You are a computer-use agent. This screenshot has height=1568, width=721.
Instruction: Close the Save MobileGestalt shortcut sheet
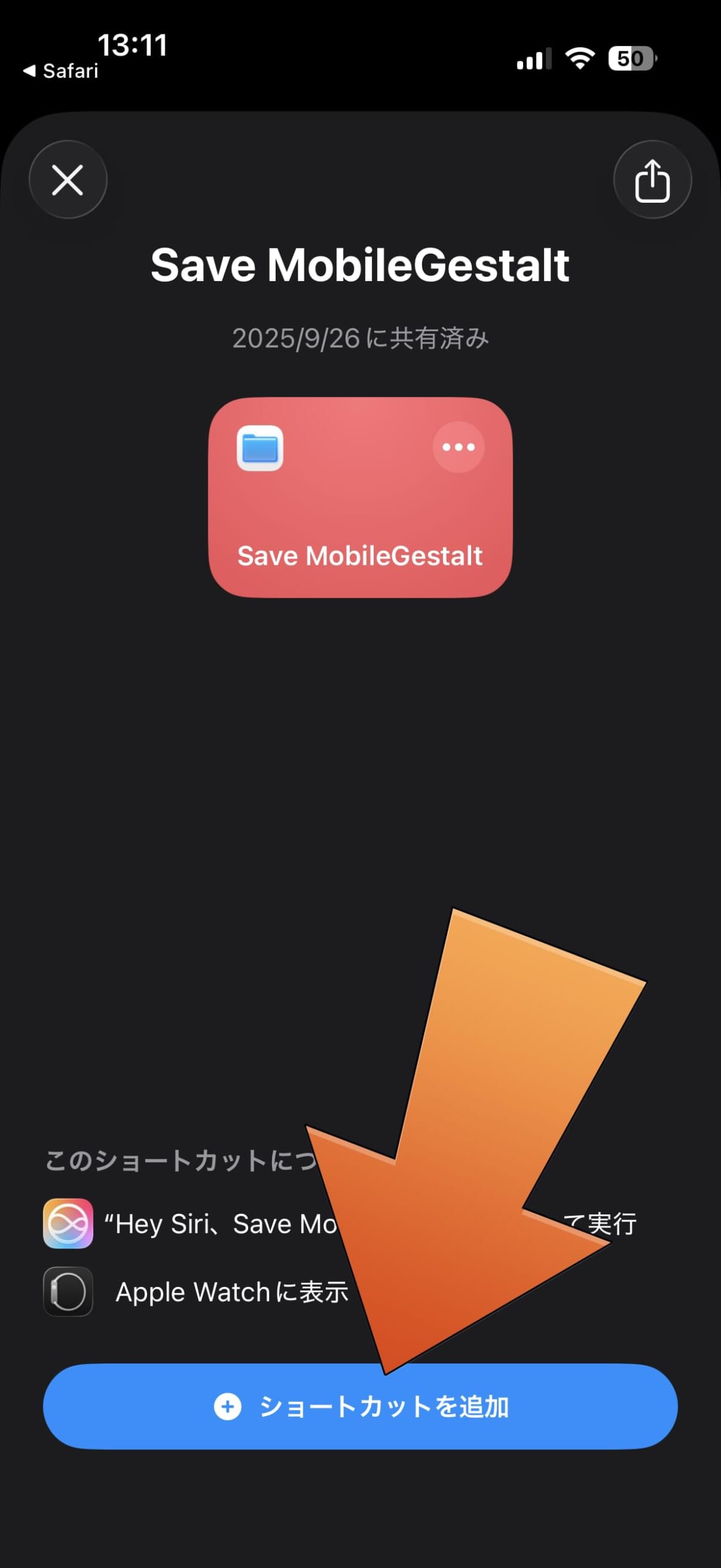pos(67,180)
